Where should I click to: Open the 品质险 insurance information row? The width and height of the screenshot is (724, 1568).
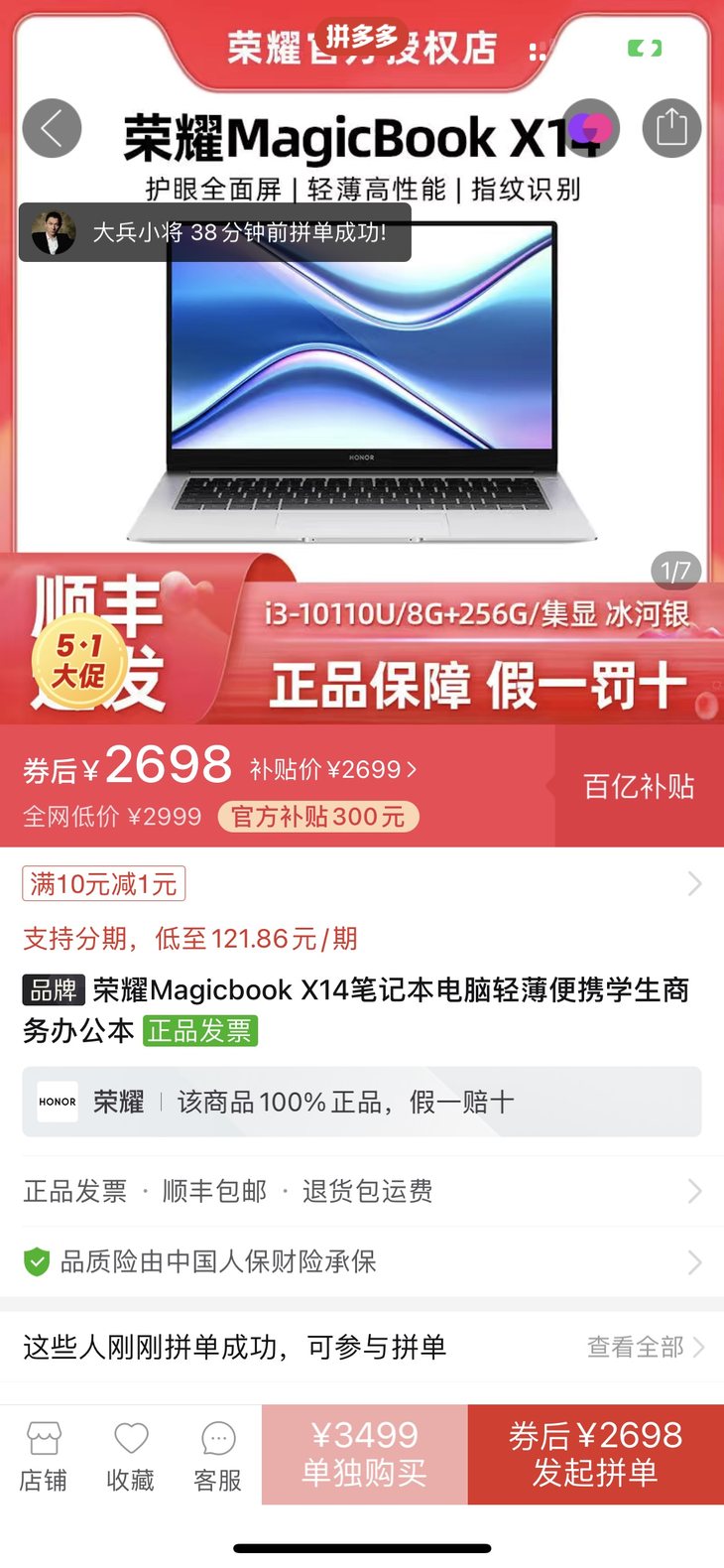pos(362,1261)
